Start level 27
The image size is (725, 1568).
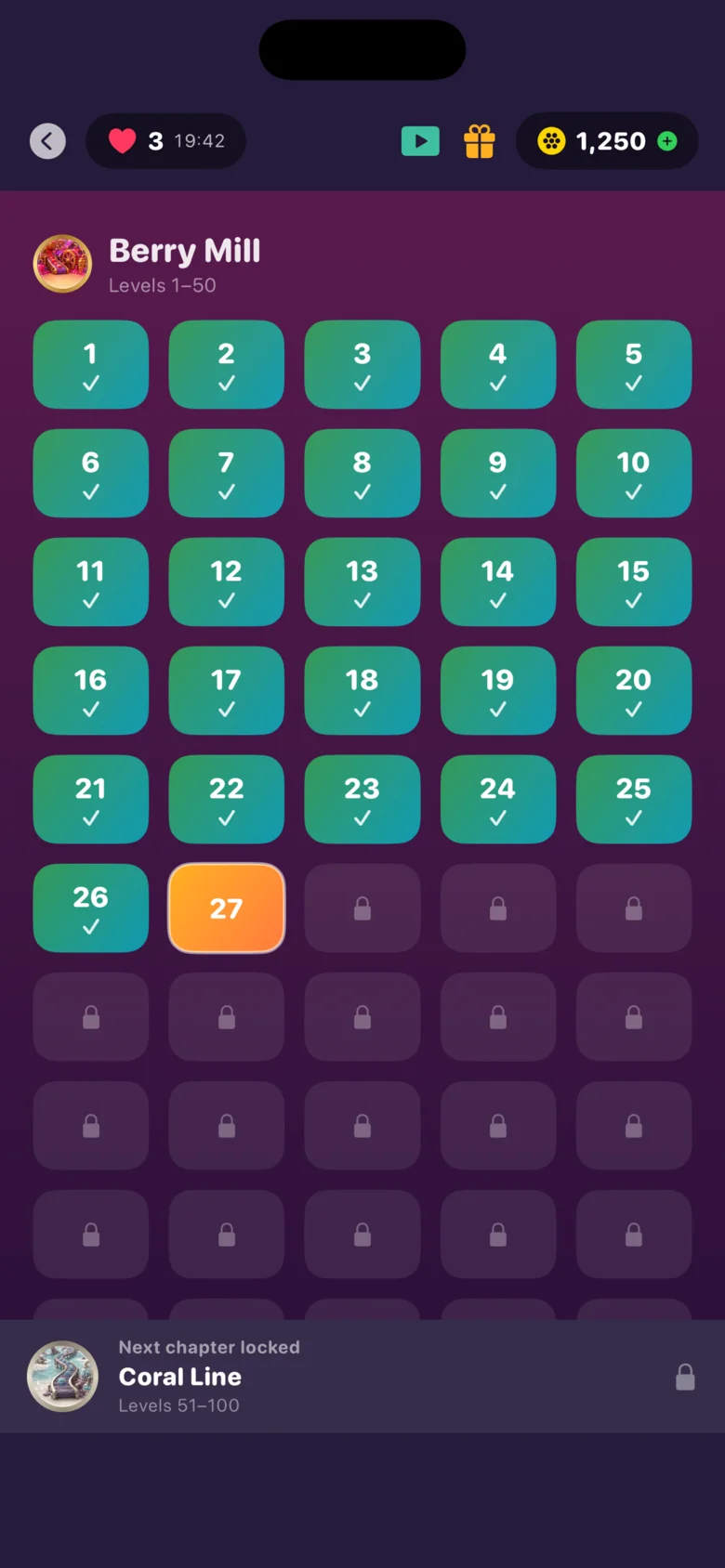[227, 908]
